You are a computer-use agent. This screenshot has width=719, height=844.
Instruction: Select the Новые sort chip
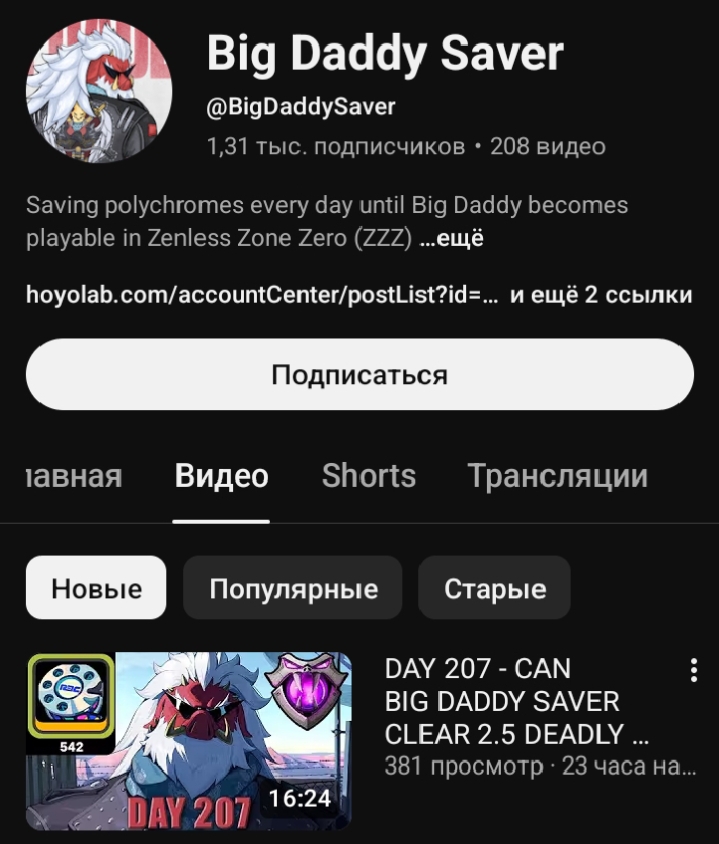point(96,588)
